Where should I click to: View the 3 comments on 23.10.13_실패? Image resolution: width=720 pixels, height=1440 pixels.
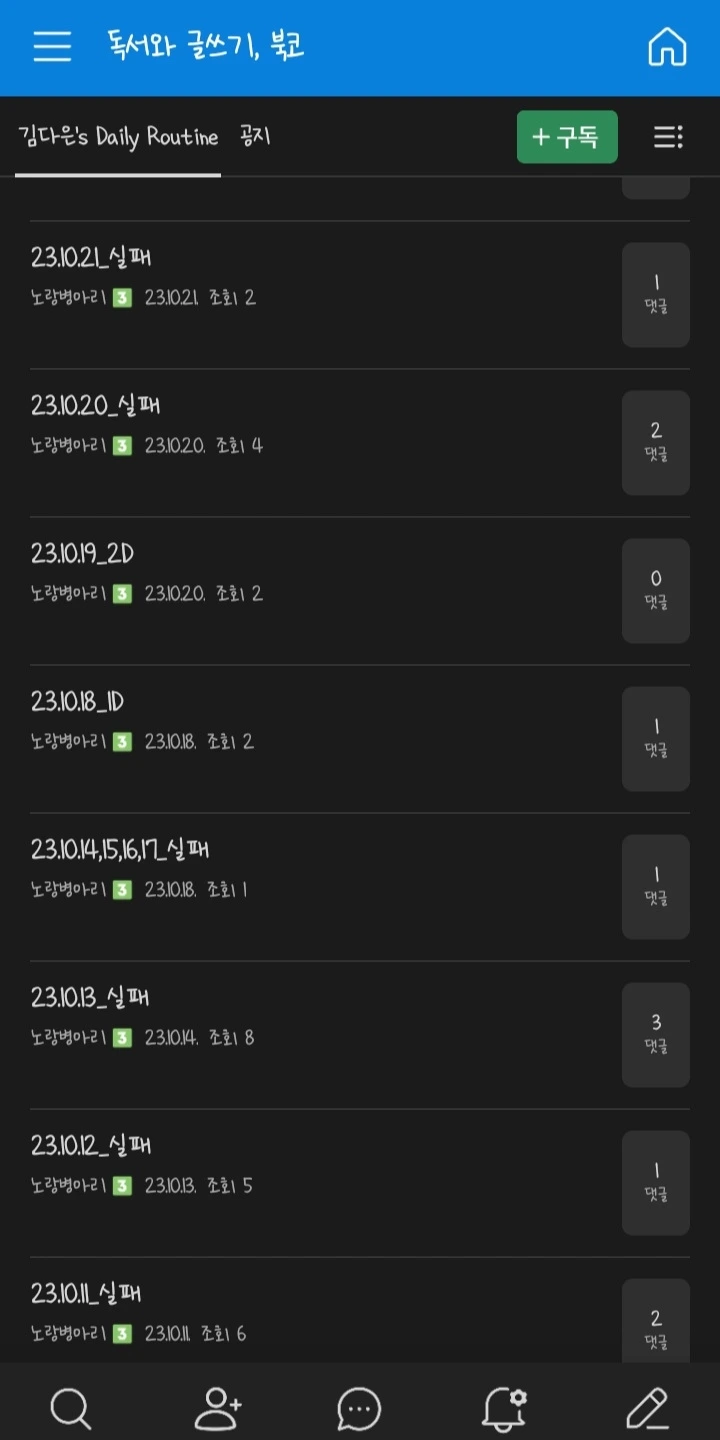coord(656,1035)
